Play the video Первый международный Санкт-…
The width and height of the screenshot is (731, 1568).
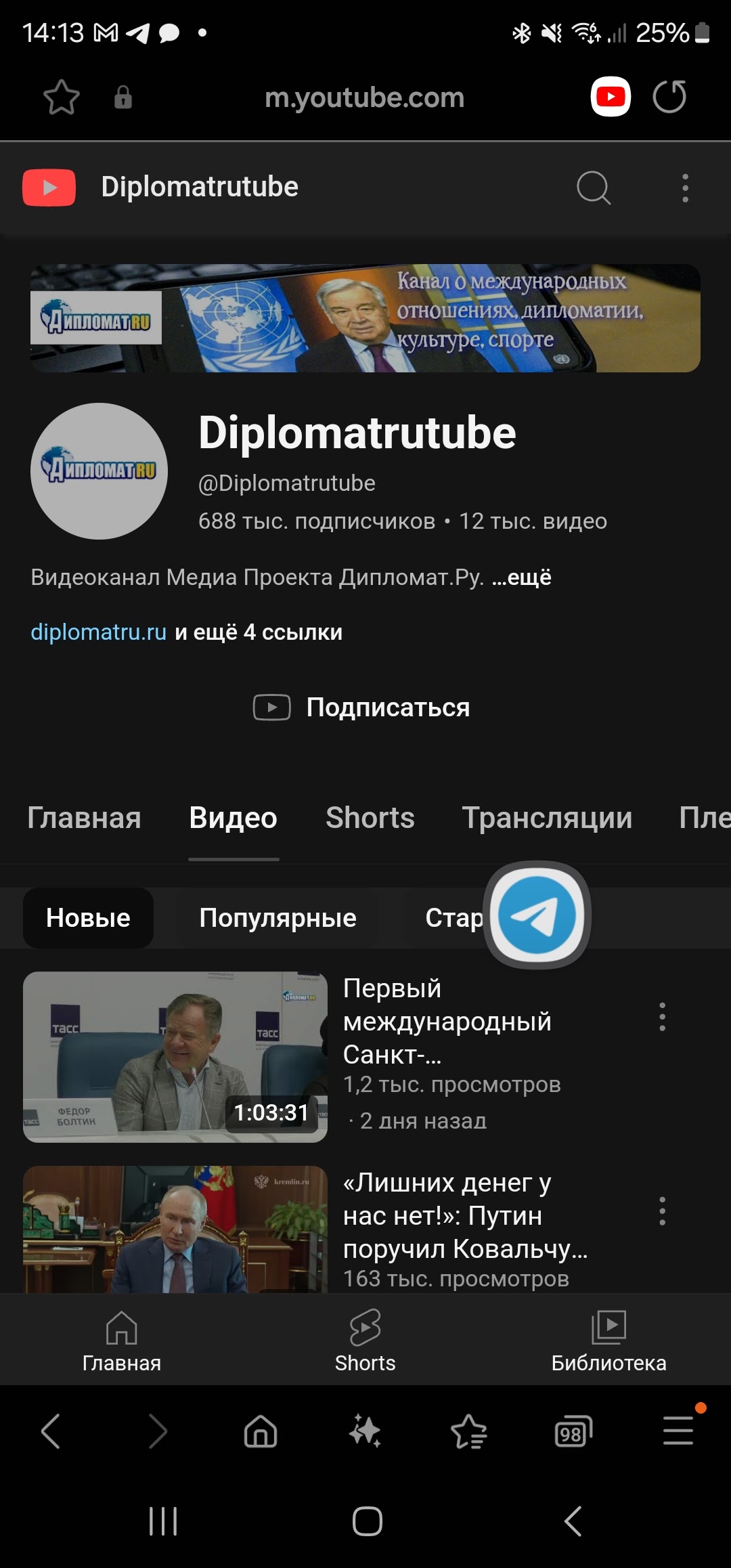click(x=175, y=1057)
